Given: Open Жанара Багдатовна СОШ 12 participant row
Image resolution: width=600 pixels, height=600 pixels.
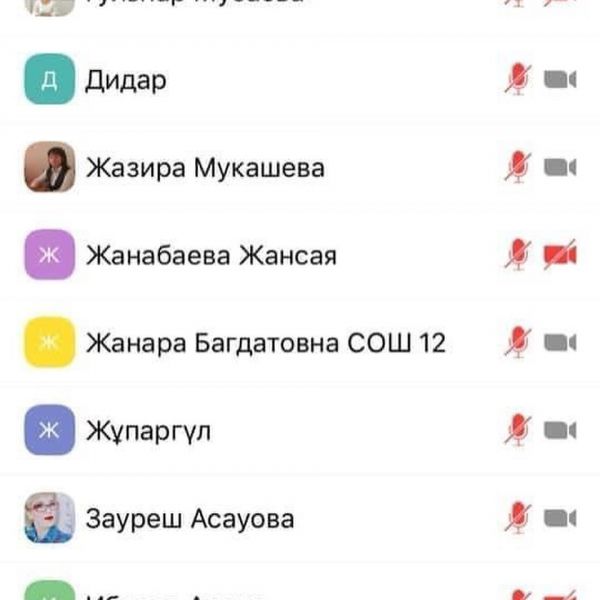Looking at the screenshot, I should (265, 343).
